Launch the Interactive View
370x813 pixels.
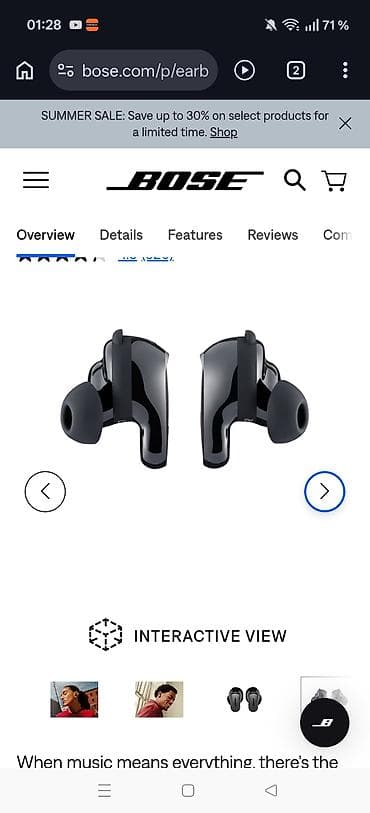(188, 635)
